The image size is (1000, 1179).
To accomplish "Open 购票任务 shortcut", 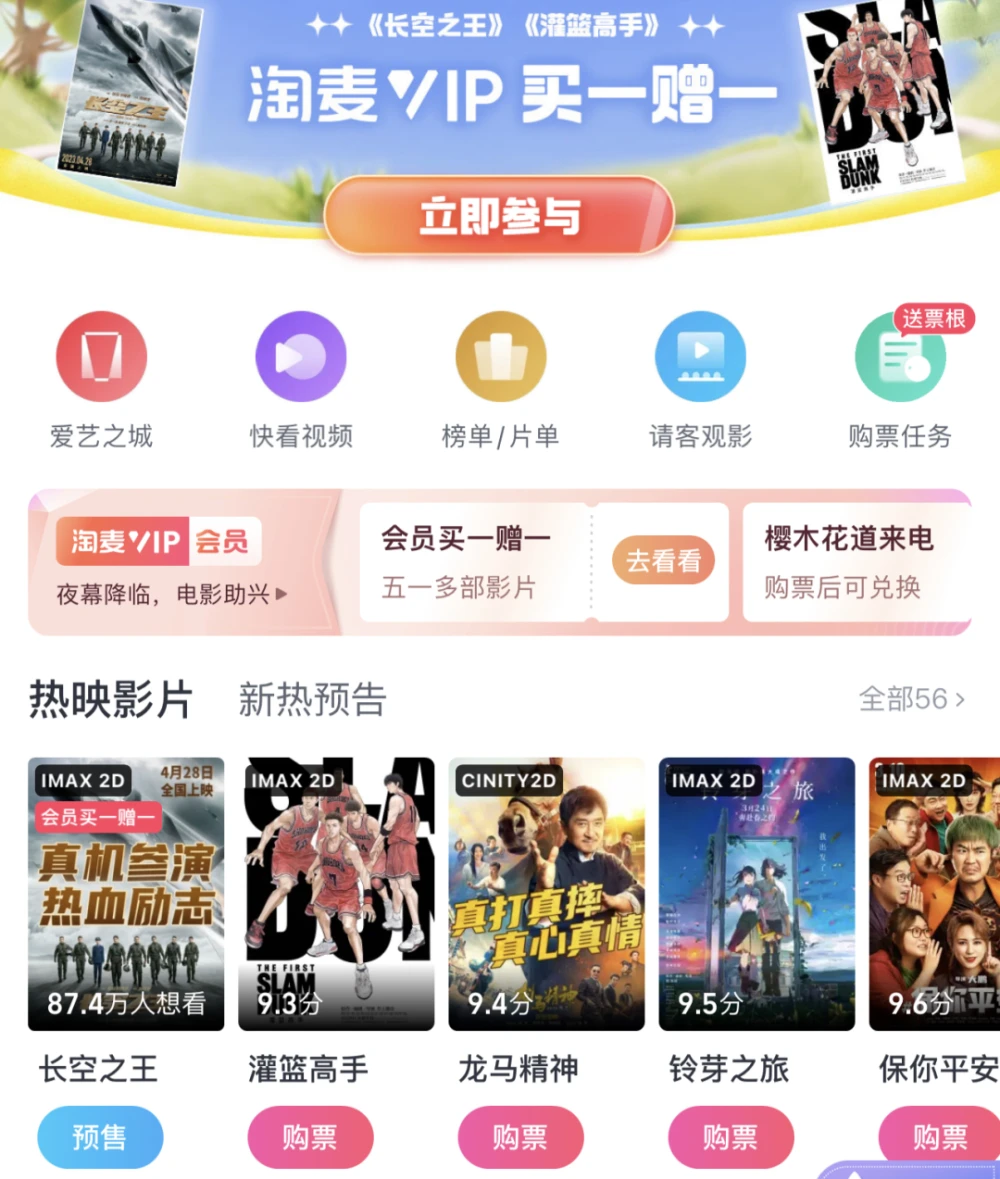I will [899, 358].
